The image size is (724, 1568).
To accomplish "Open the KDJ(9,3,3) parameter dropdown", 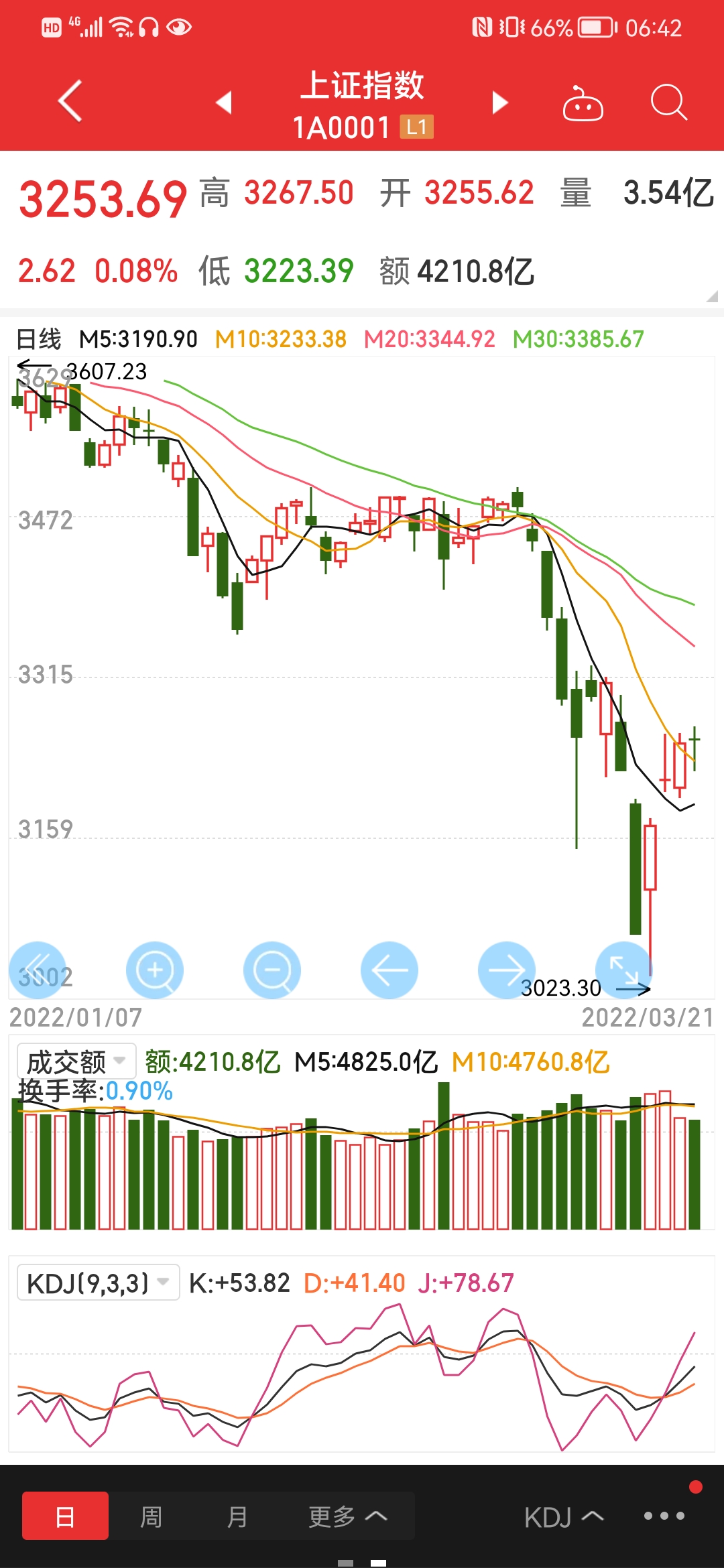I will (x=98, y=1283).
